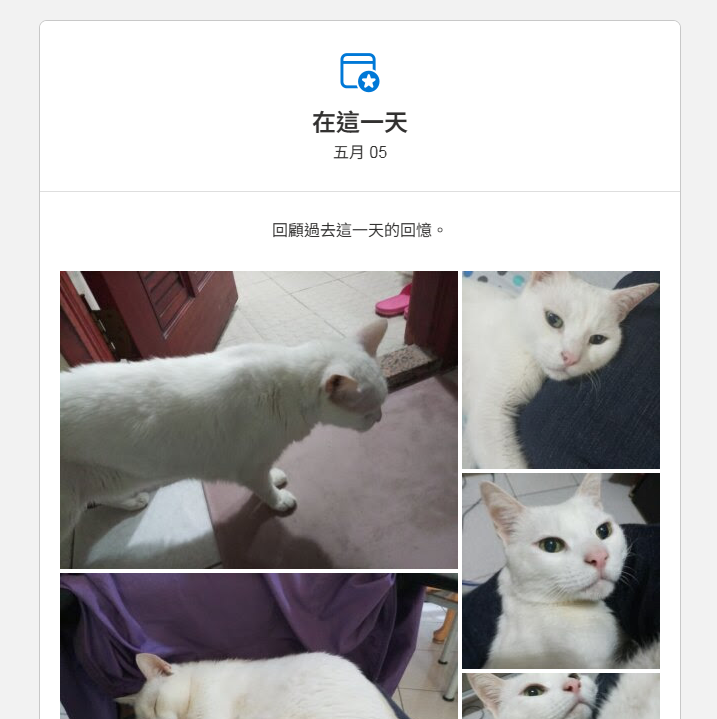View the photo of the cat lying with its head tilted

click(560, 369)
